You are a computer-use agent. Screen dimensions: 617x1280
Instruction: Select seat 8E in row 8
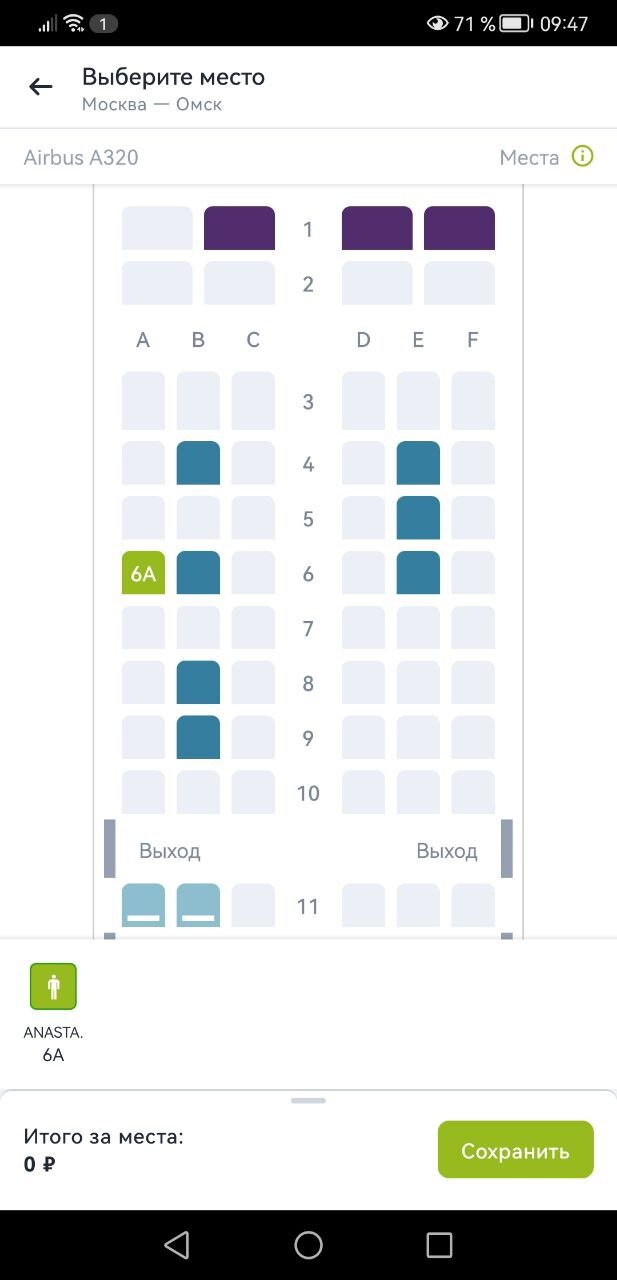coord(418,683)
